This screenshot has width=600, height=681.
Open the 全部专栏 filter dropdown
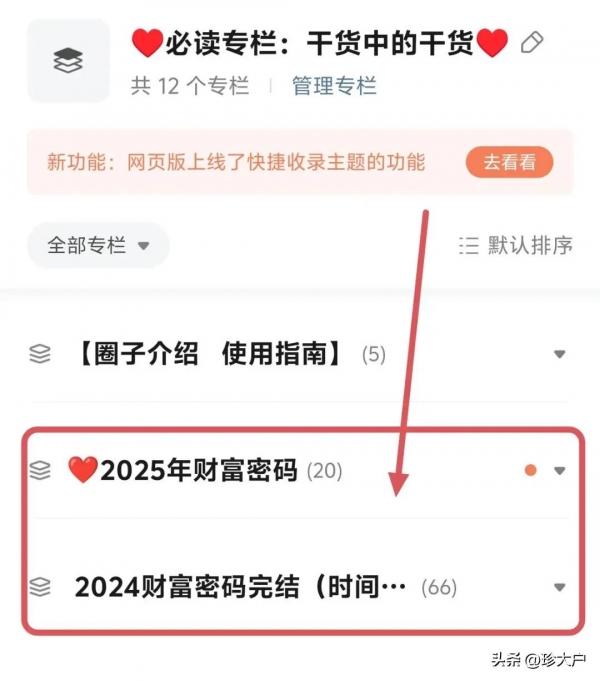(x=99, y=245)
